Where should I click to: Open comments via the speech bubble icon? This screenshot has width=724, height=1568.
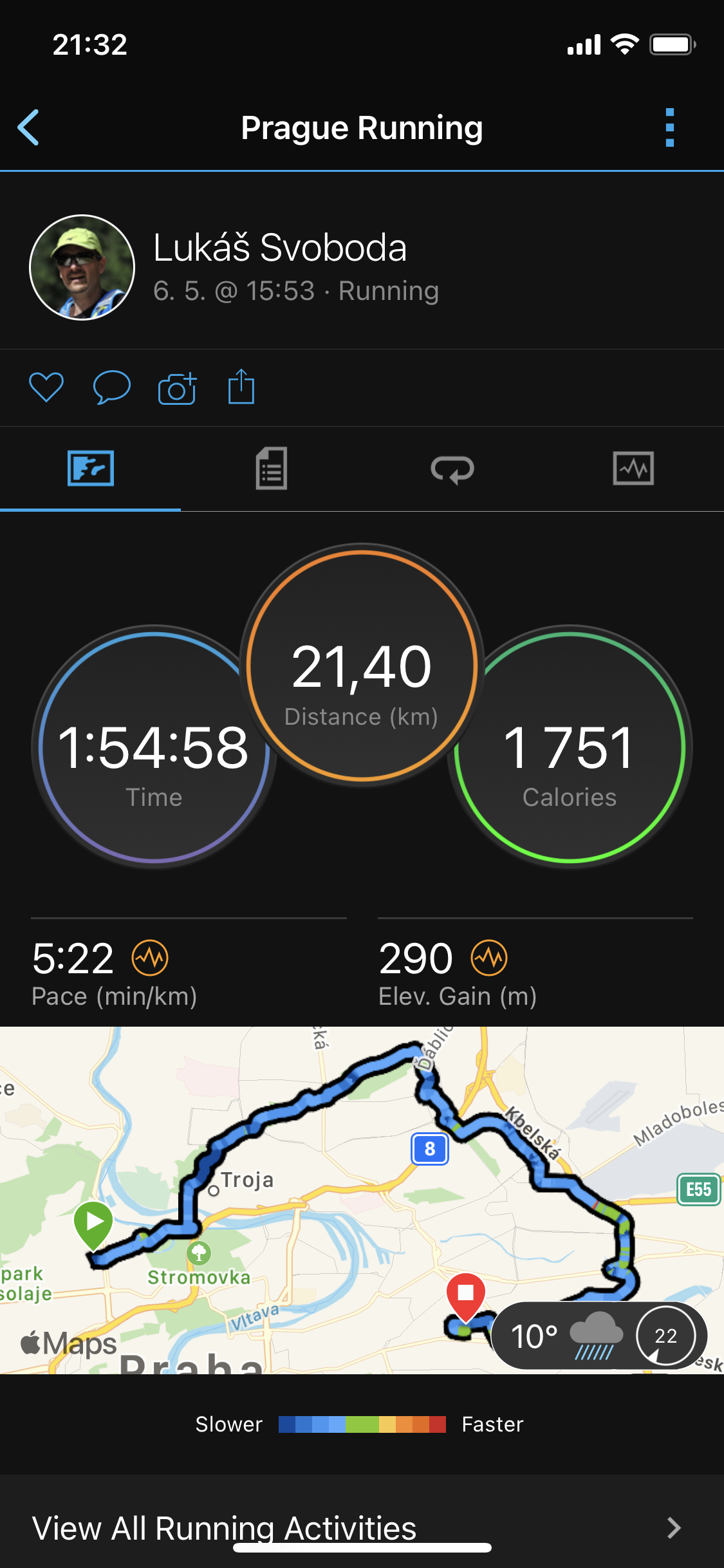pyautogui.click(x=112, y=387)
